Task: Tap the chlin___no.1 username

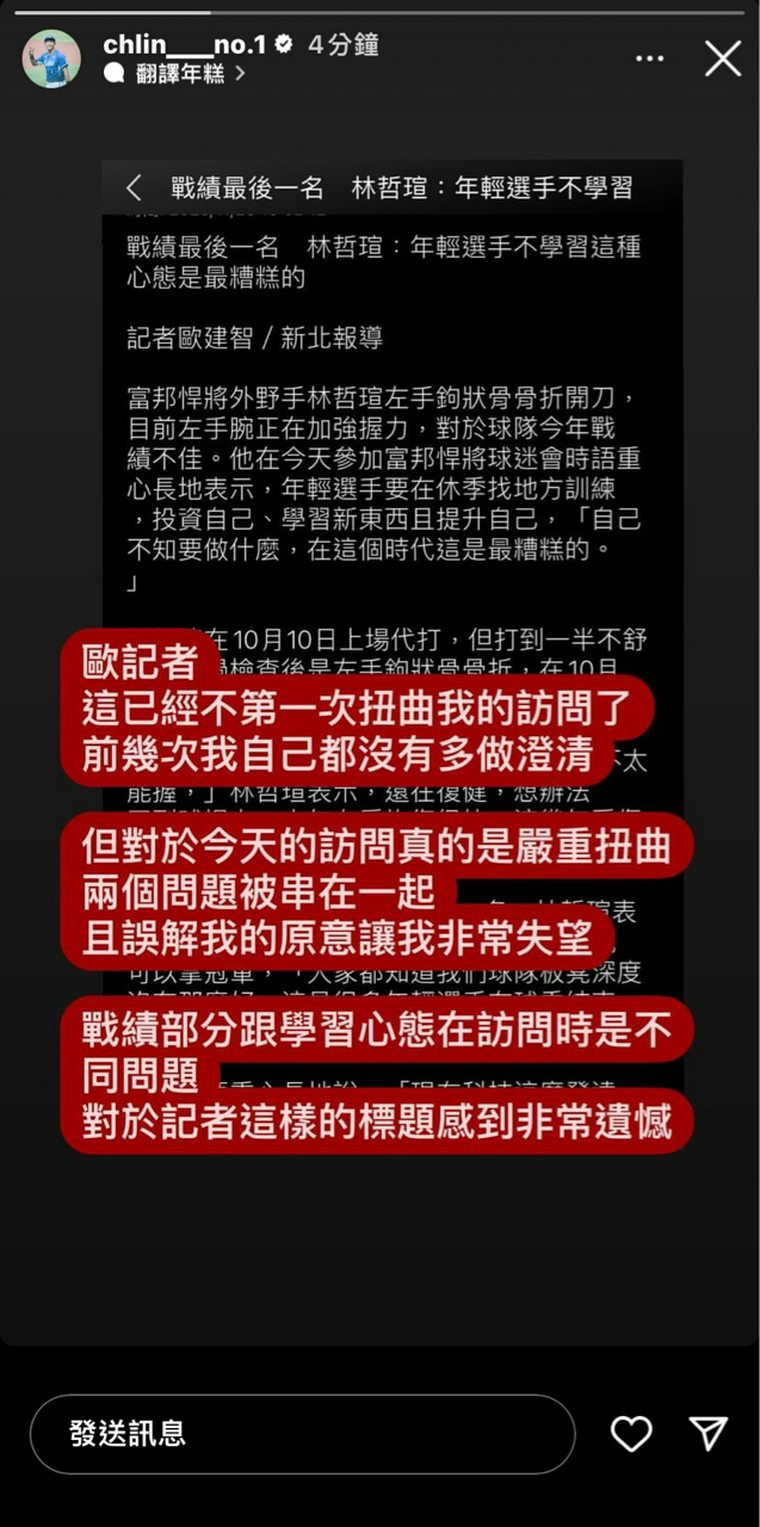Action: [x=186, y=45]
